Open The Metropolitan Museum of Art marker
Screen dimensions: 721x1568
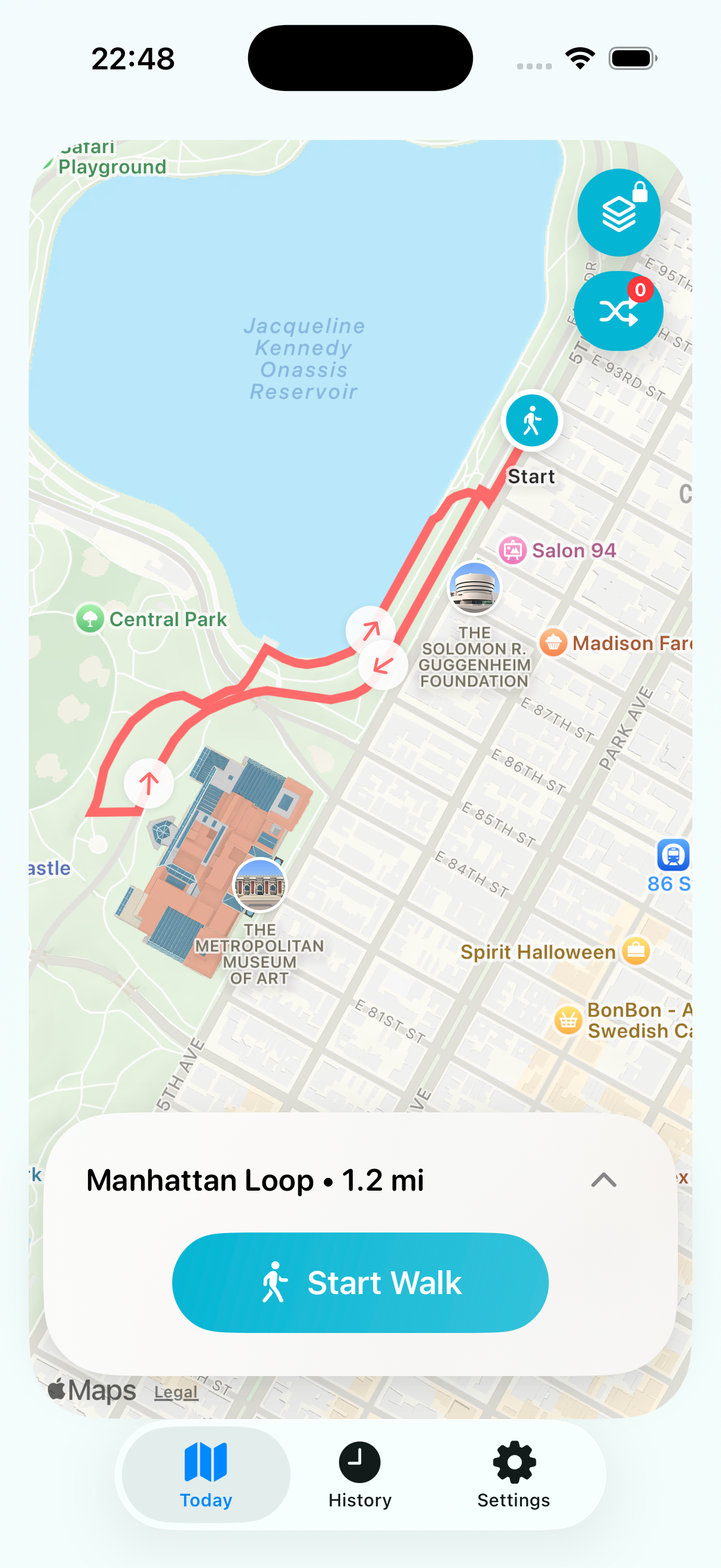click(x=260, y=885)
